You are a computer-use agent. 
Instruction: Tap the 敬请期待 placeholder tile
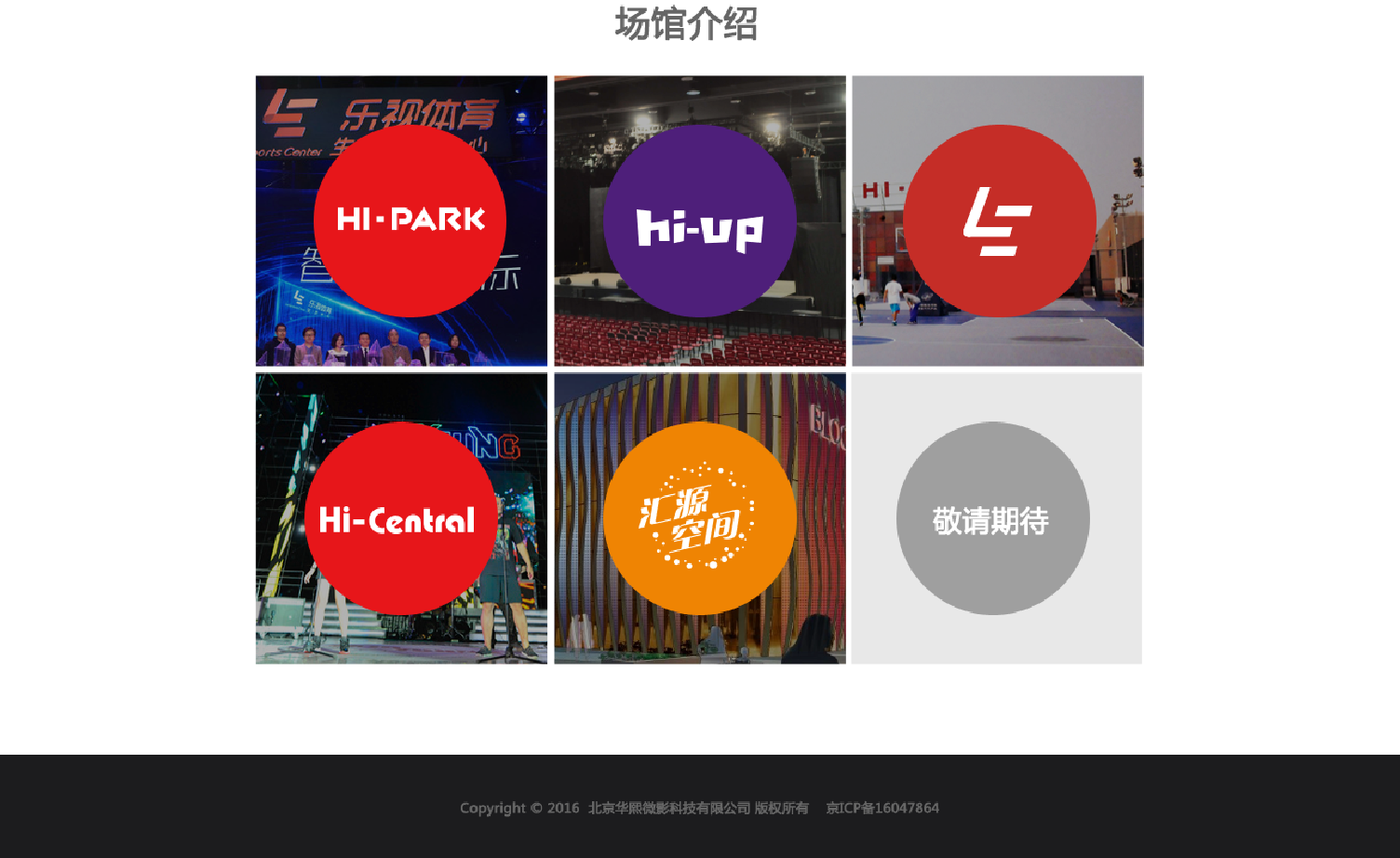click(x=992, y=518)
